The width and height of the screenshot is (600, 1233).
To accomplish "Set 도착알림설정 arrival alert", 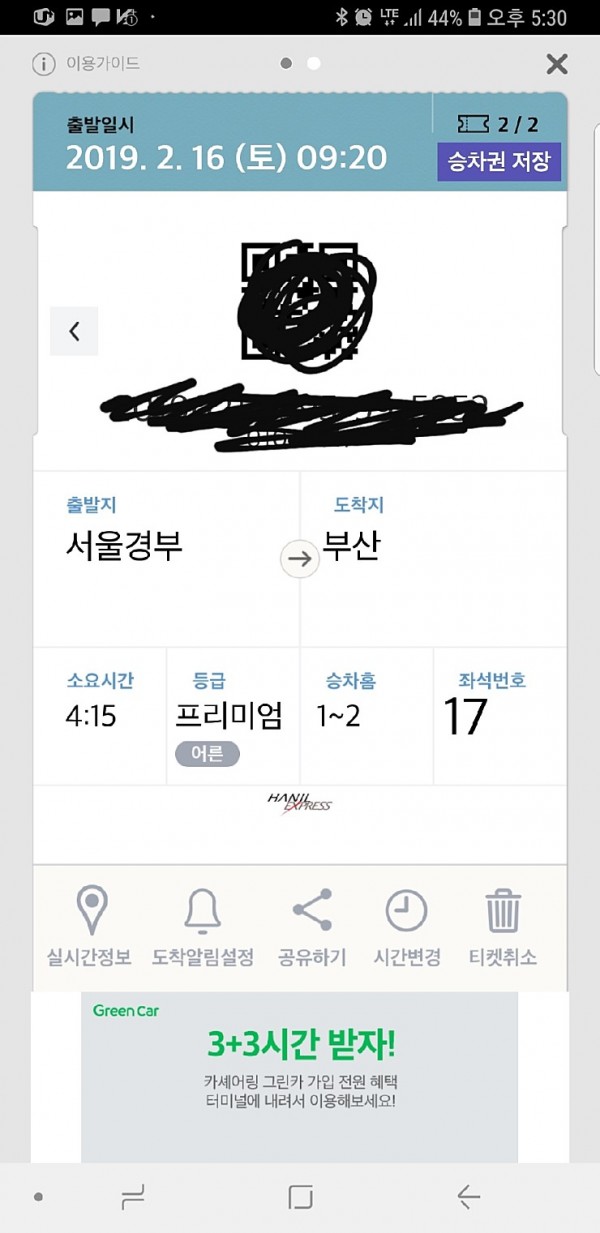I will tap(202, 927).
